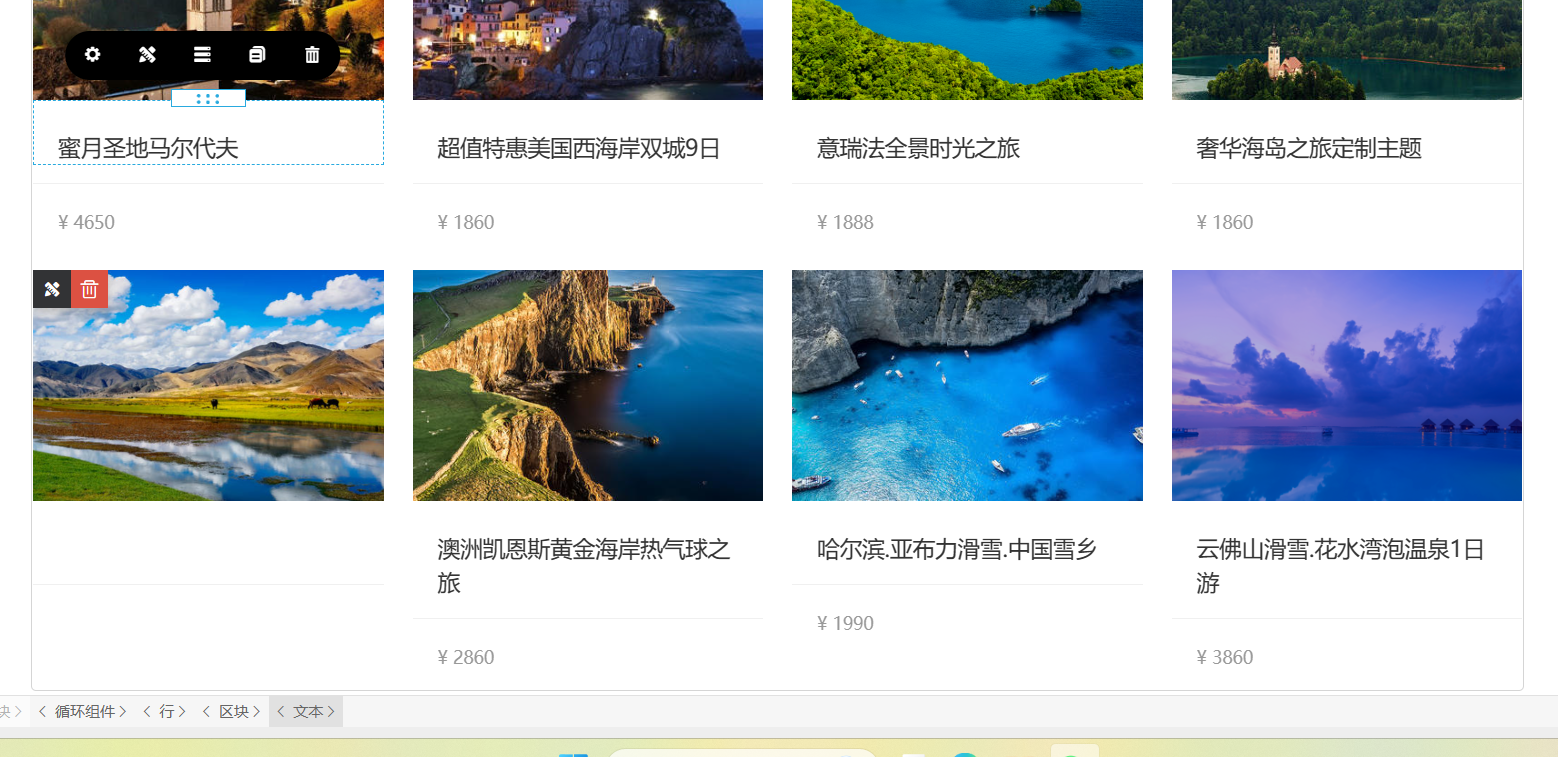Tap the stacked rows icon in the floating toolbar
The image size is (1558, 757).
click(202, 55)
